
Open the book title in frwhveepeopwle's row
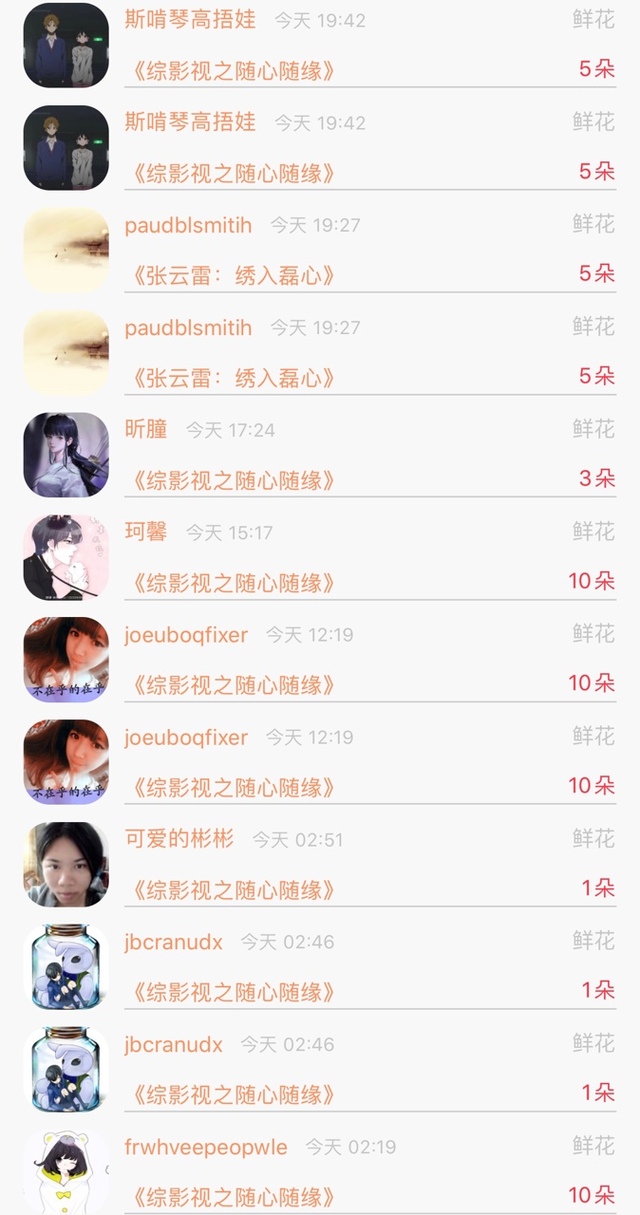click(x=233, y=1197)
